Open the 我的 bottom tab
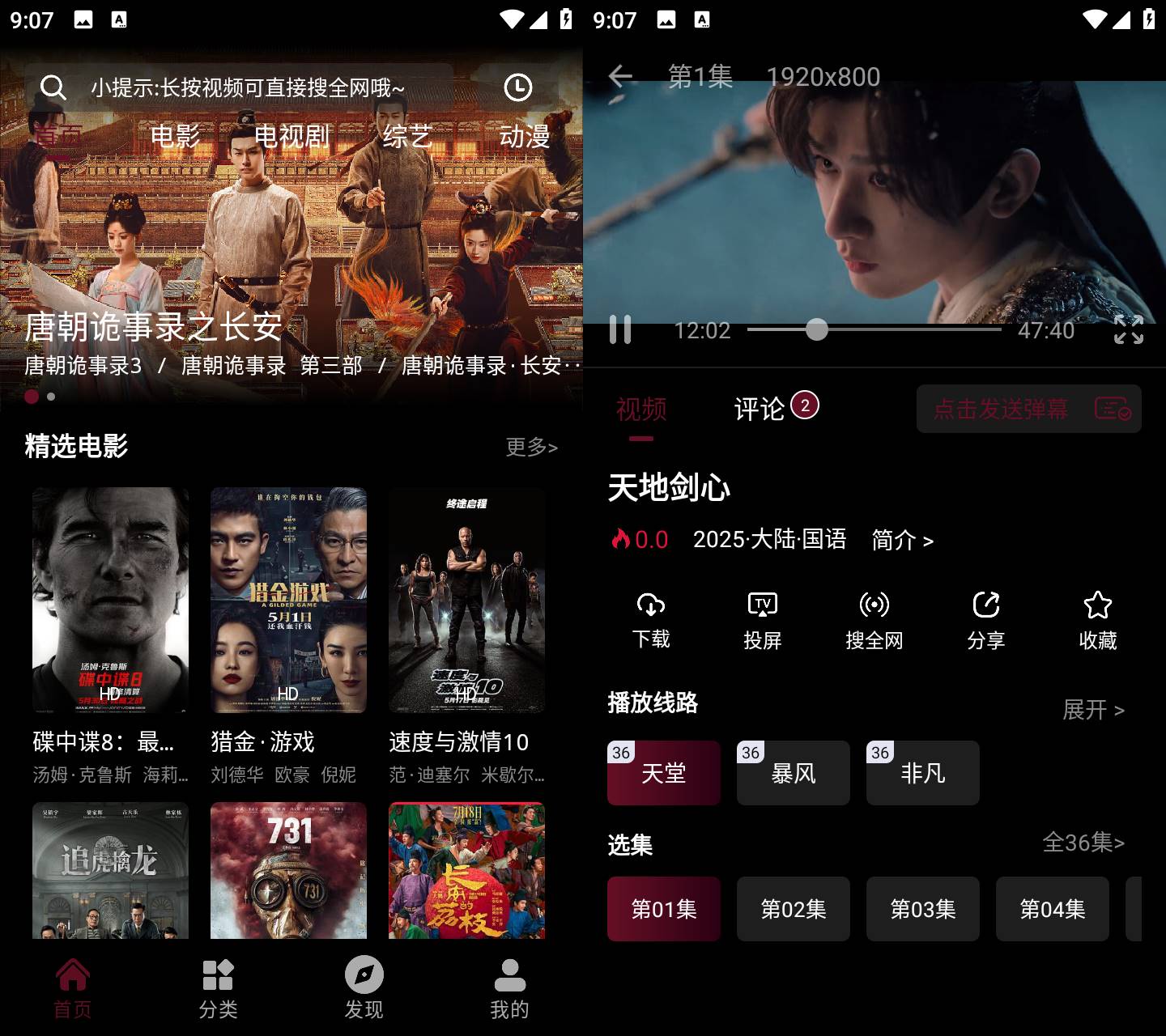 click(510, 987)
